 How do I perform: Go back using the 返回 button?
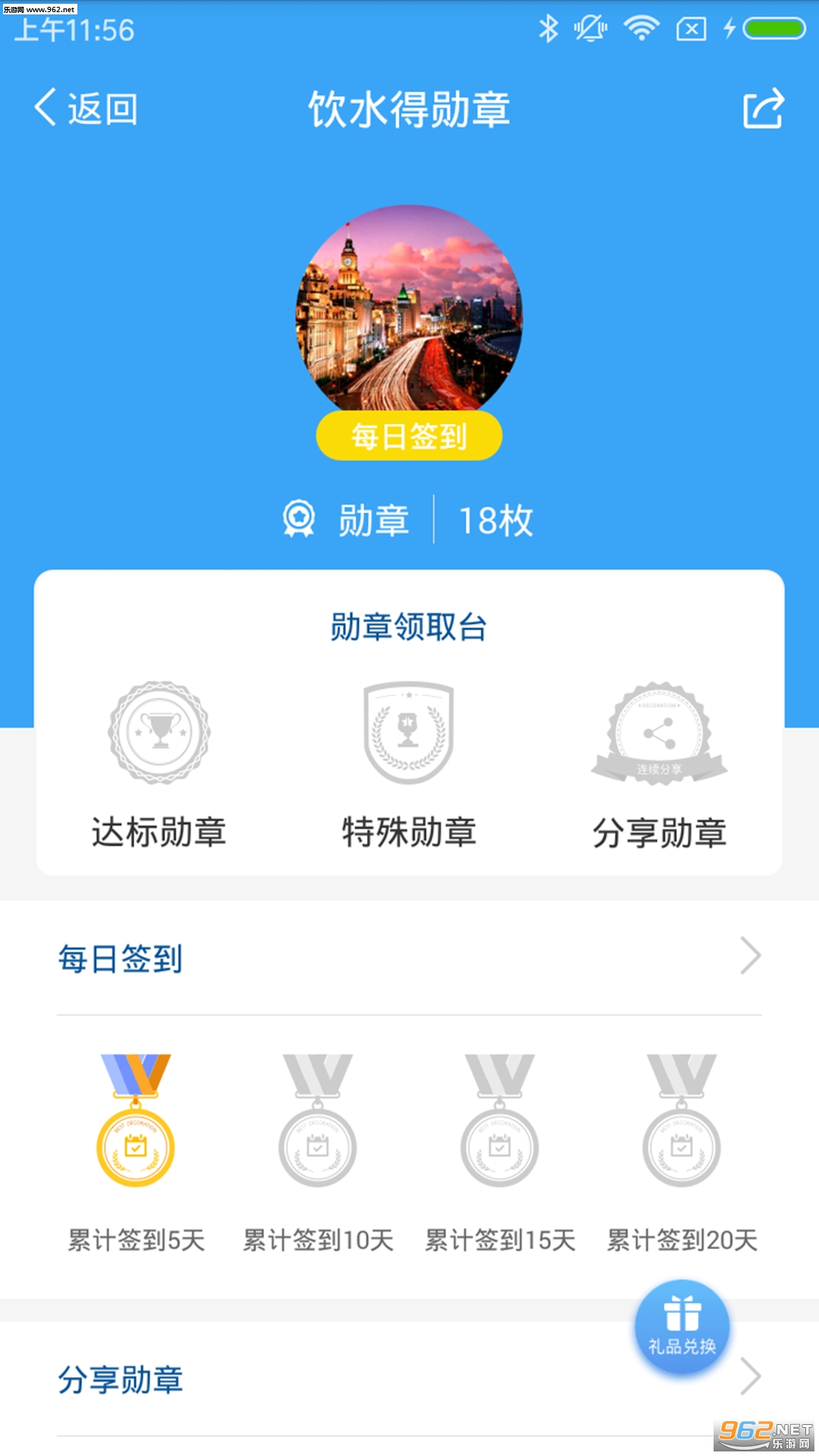86,108
